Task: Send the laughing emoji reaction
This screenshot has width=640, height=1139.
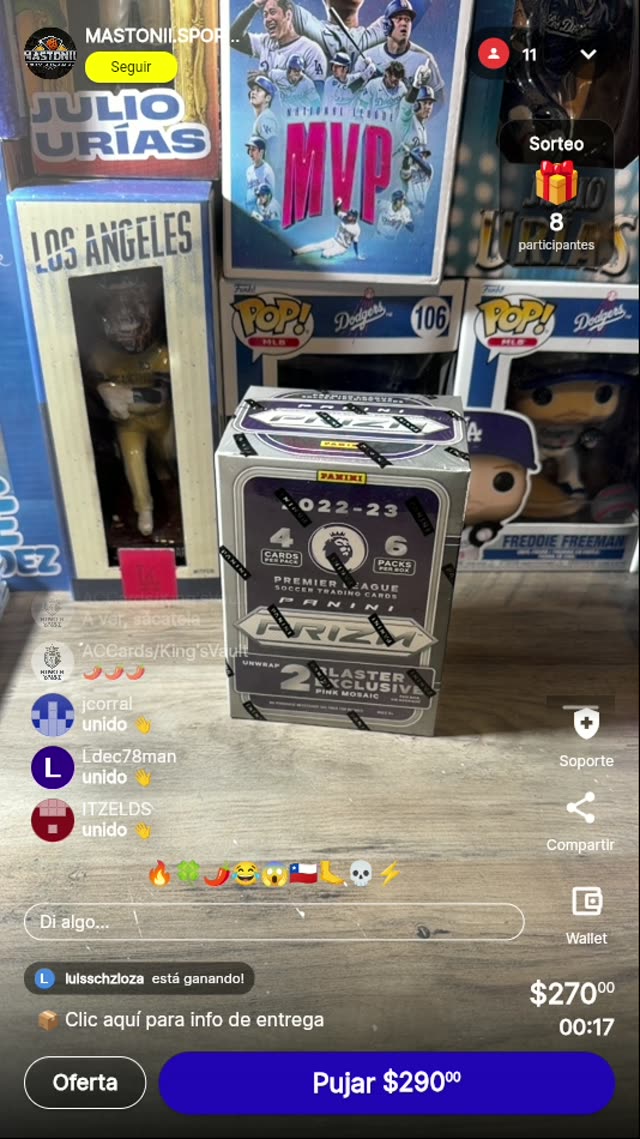Action: pos(245,874)
